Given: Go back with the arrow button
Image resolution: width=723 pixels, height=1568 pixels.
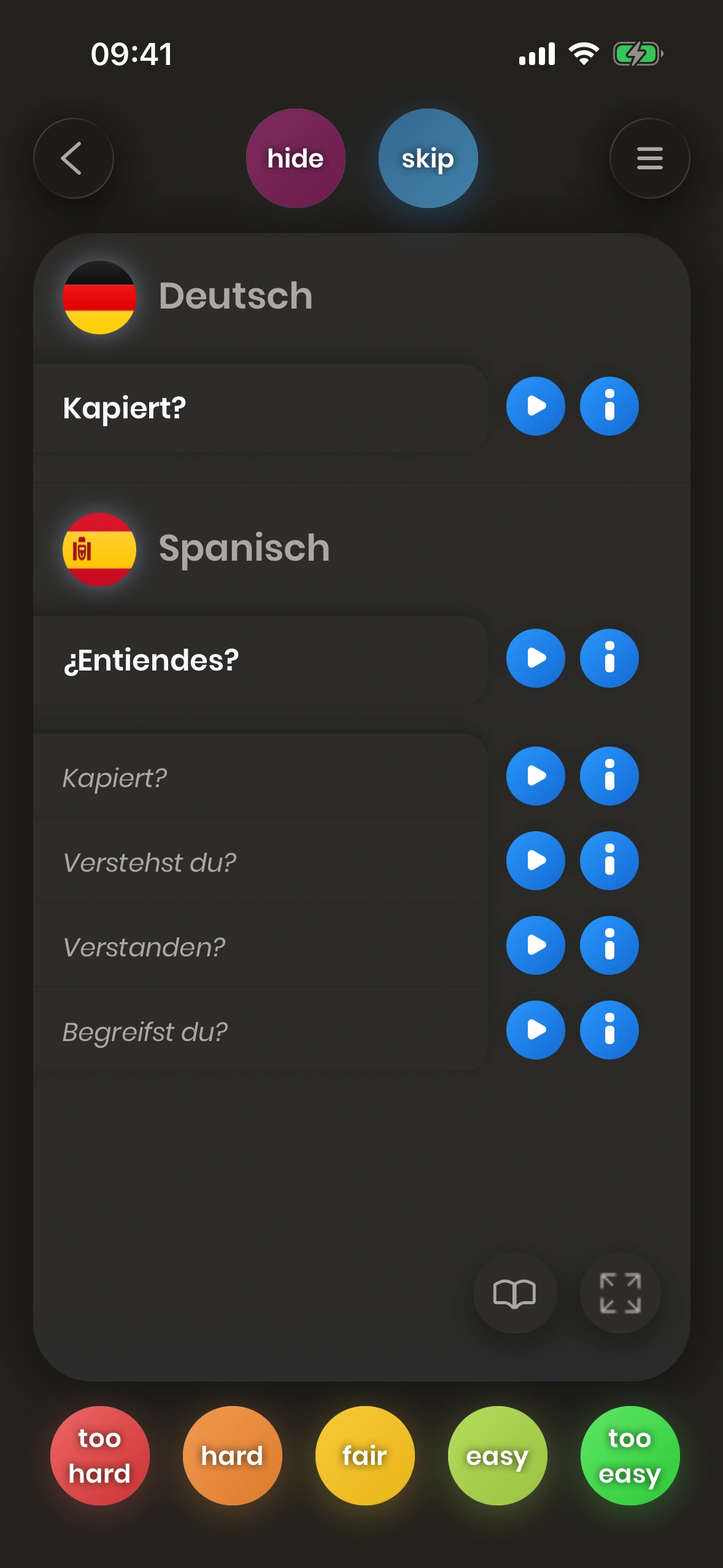Looking at the screenshot, I should (x=73, y=158).
